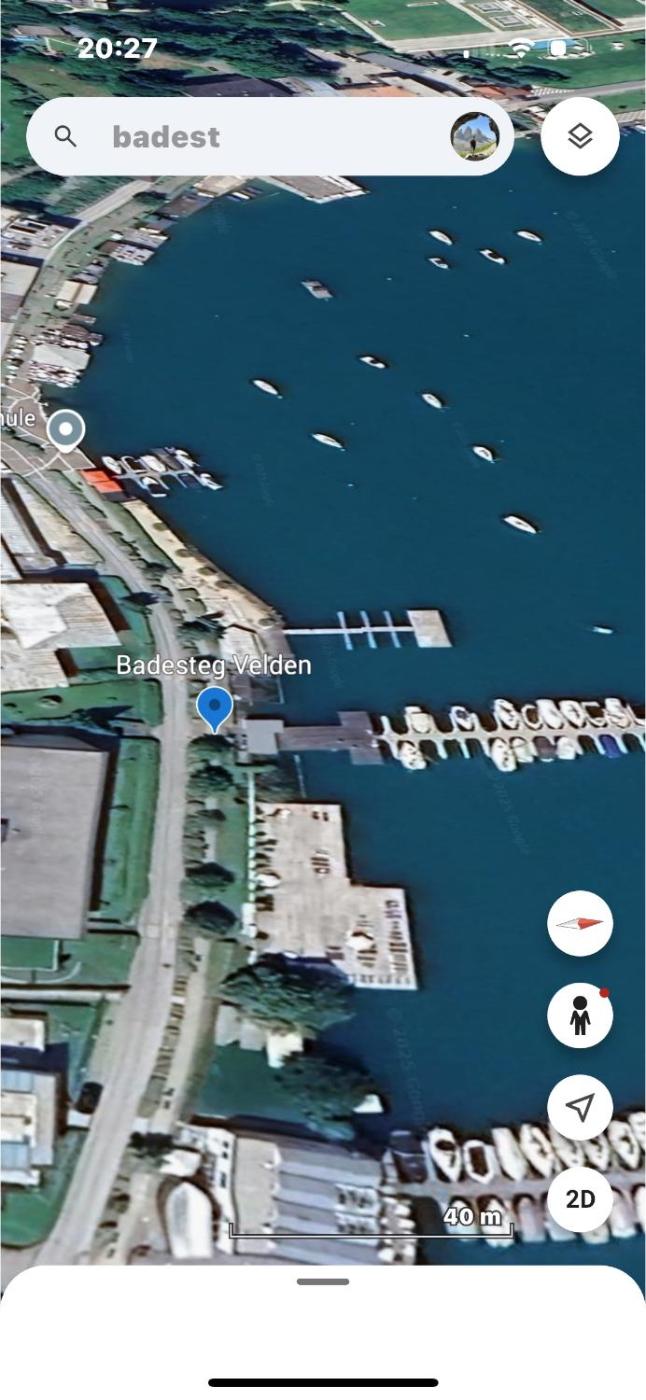646x1400 pixels.
Task: Center map on my location
Action: [580, 1107]
